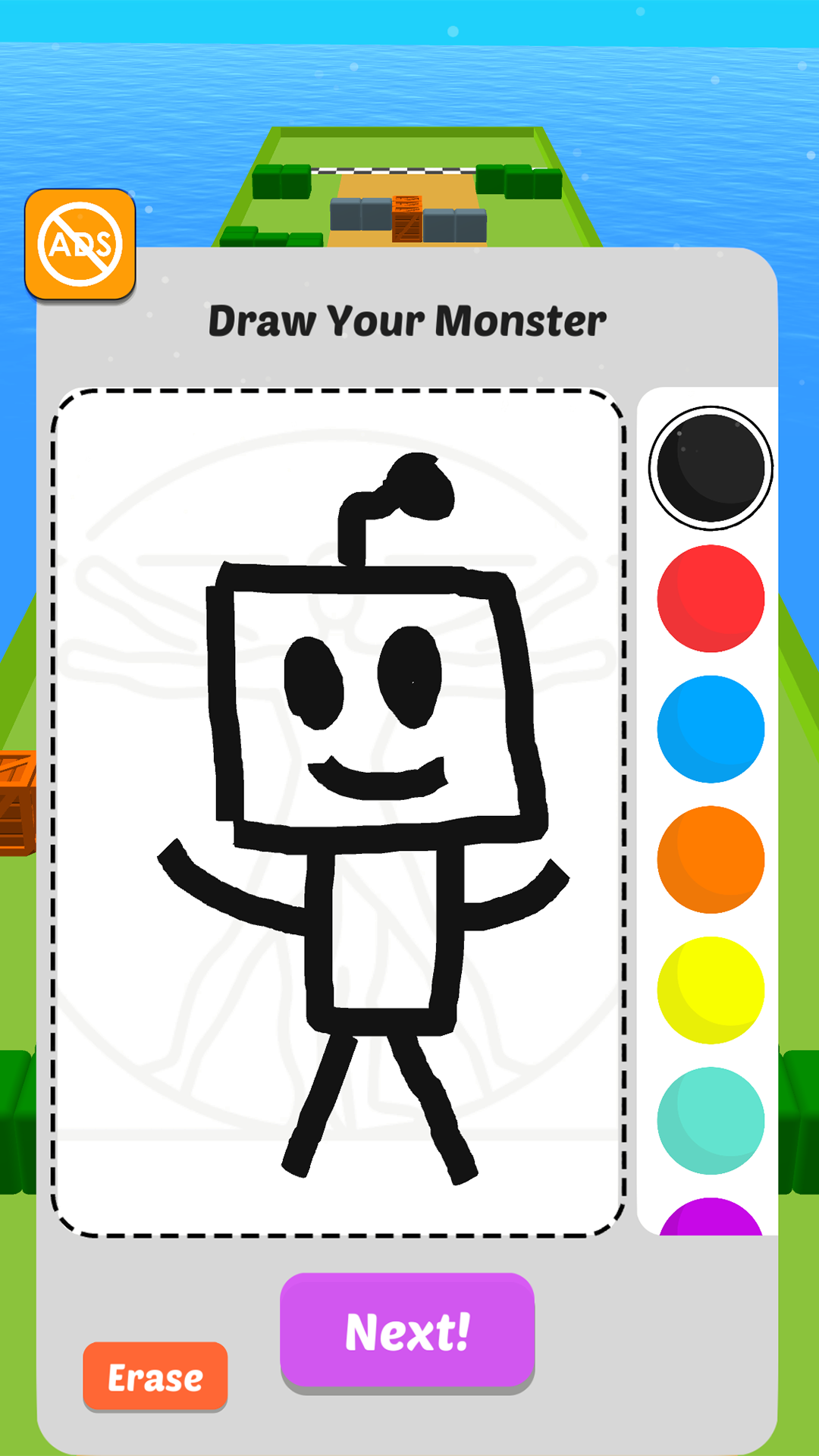
Task: Choose the turquoise color swatch
Action: (x=711, y=1120)
